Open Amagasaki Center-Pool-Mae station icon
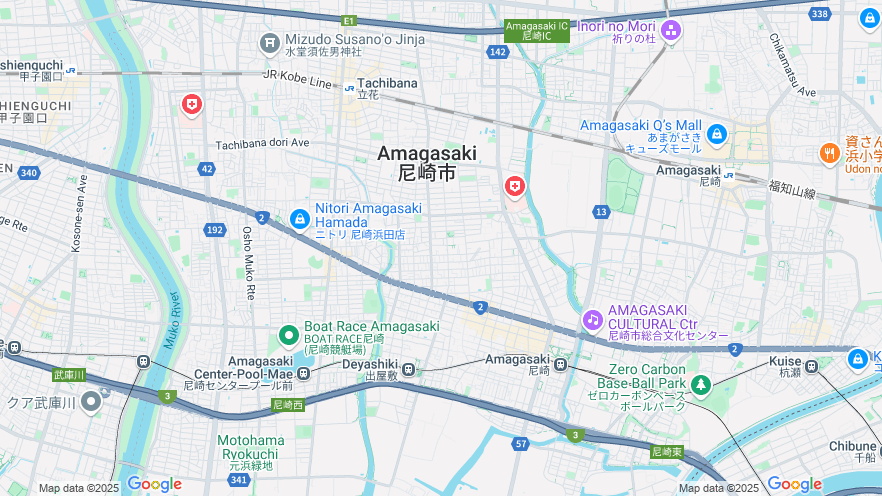This screenshot has width=882, height=496. 303,373
